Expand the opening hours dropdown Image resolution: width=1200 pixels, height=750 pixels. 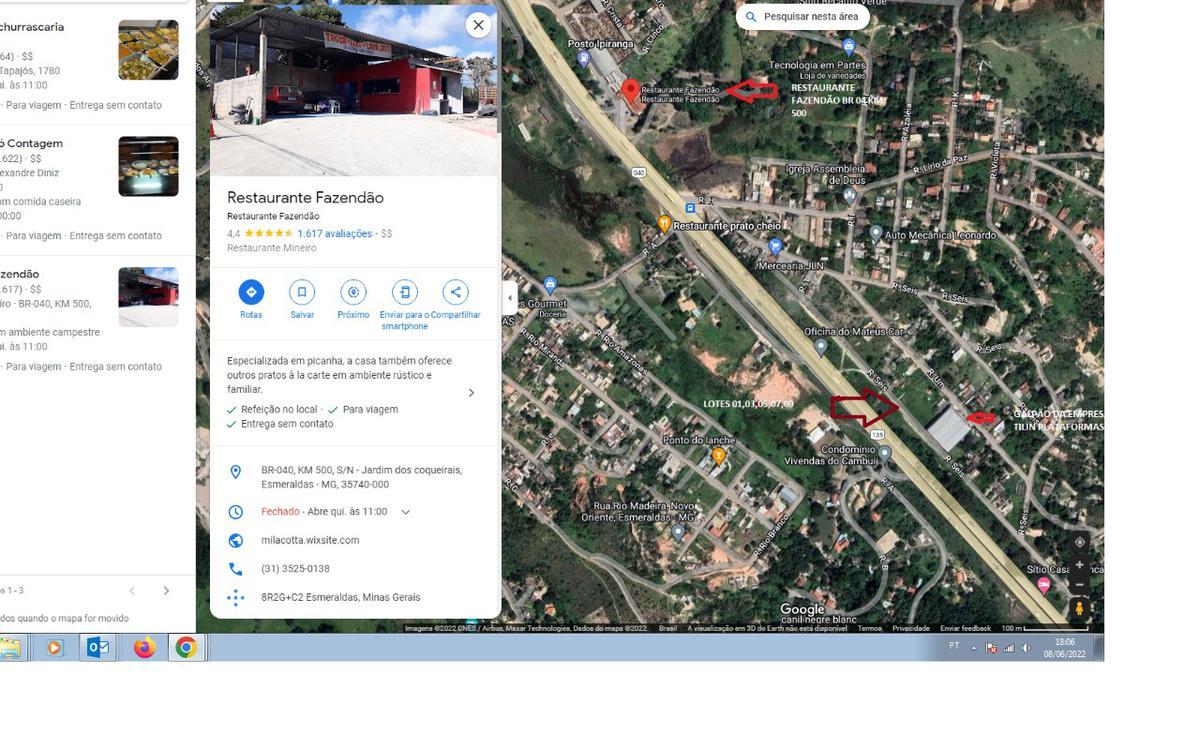point(405,512)
